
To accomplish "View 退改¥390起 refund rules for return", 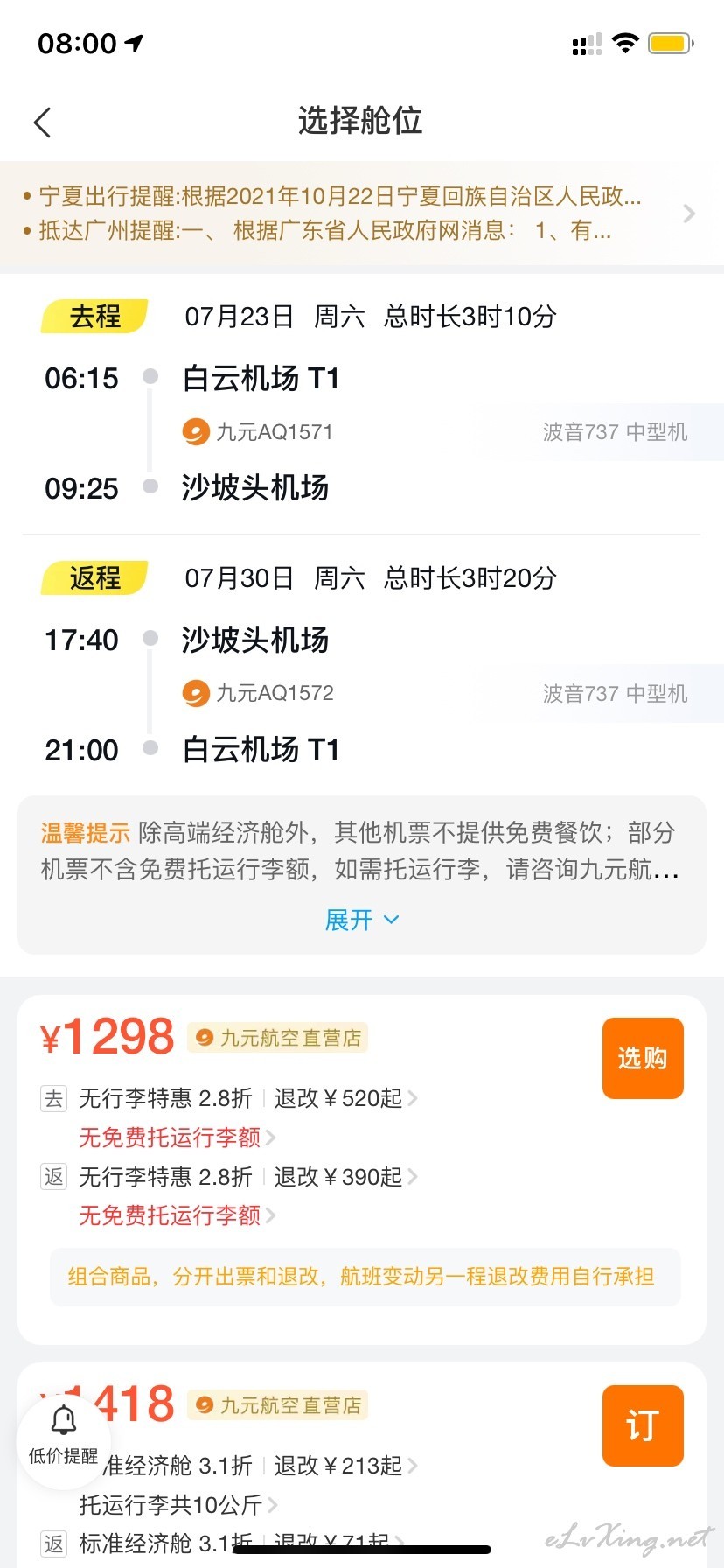I will pos(345,1177).
